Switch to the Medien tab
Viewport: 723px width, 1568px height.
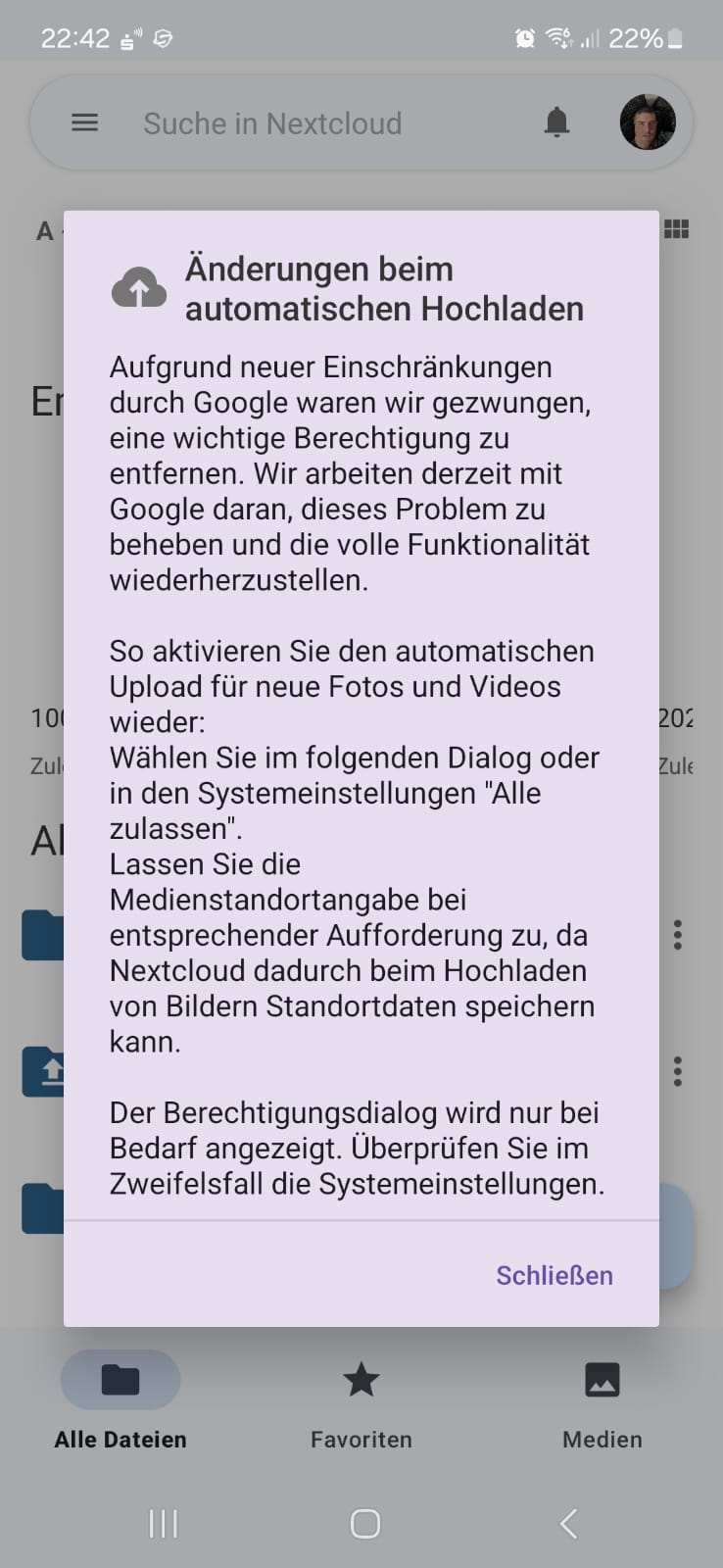602,1399
